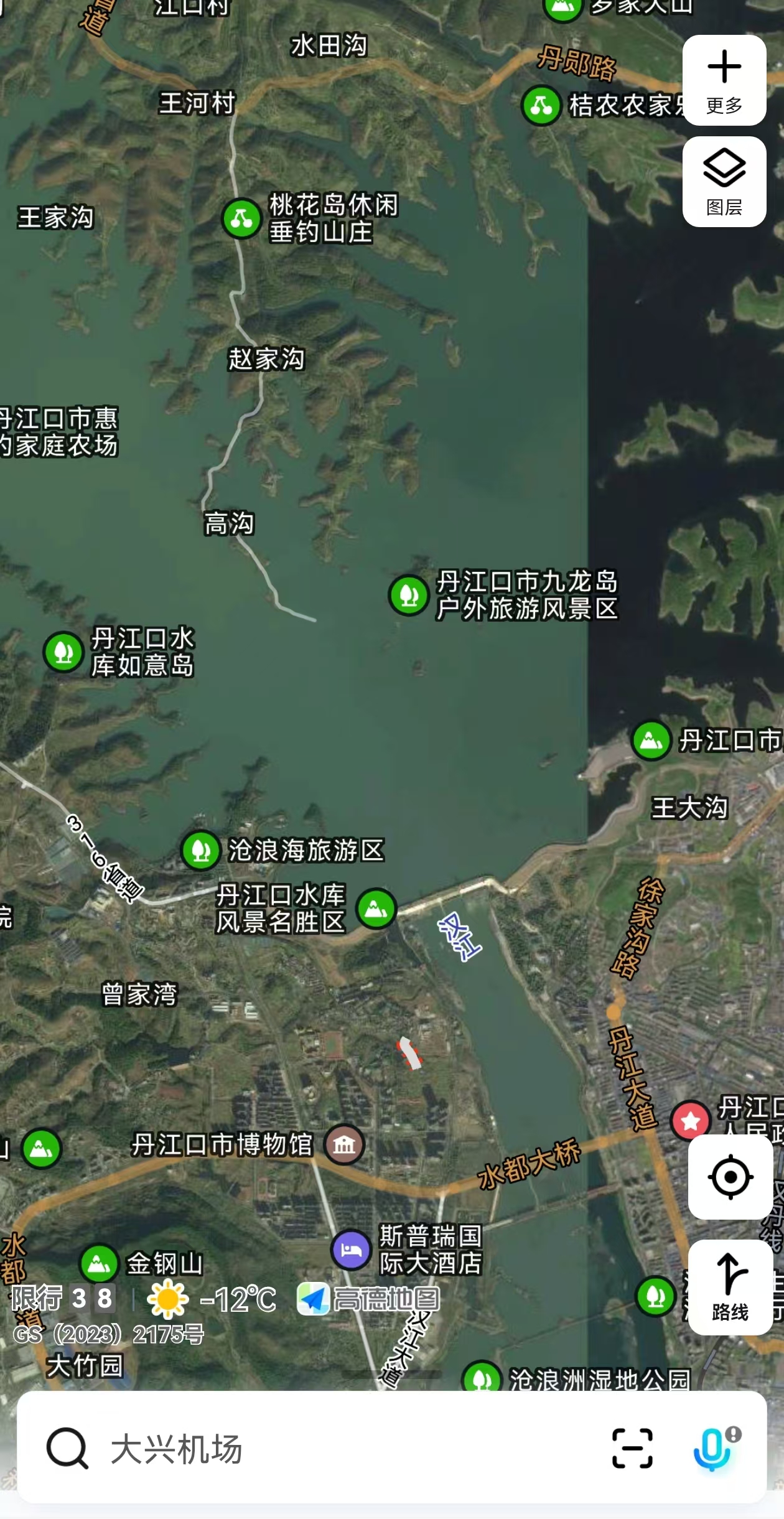
Task: View traffic restriction 限行 3 8 info
Action: [x=62, y=1299]
